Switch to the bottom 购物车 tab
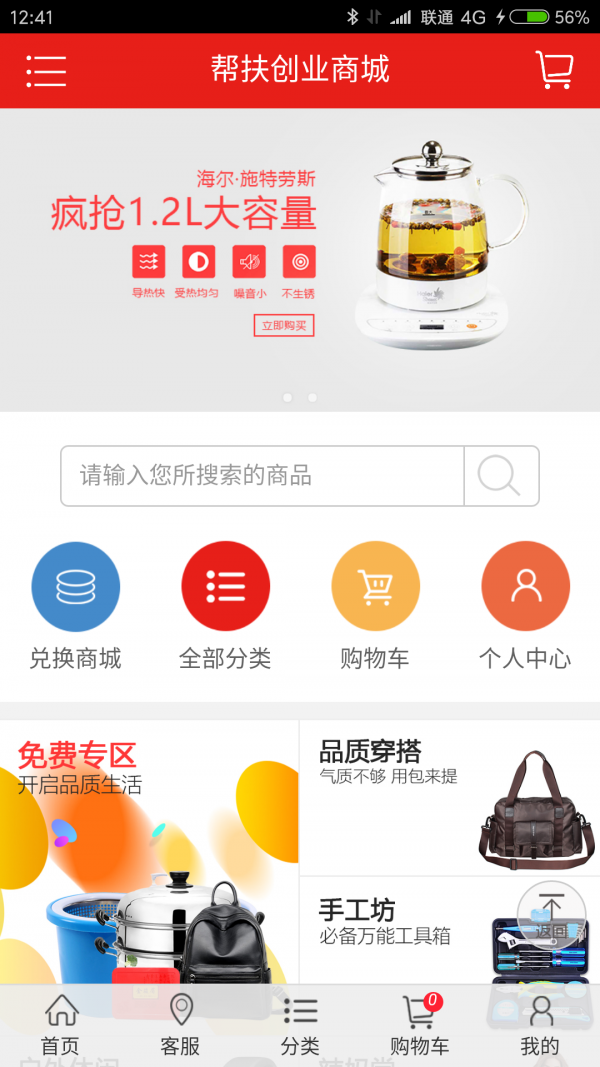The image size is (600, 1067). [x=420, y=1025]
